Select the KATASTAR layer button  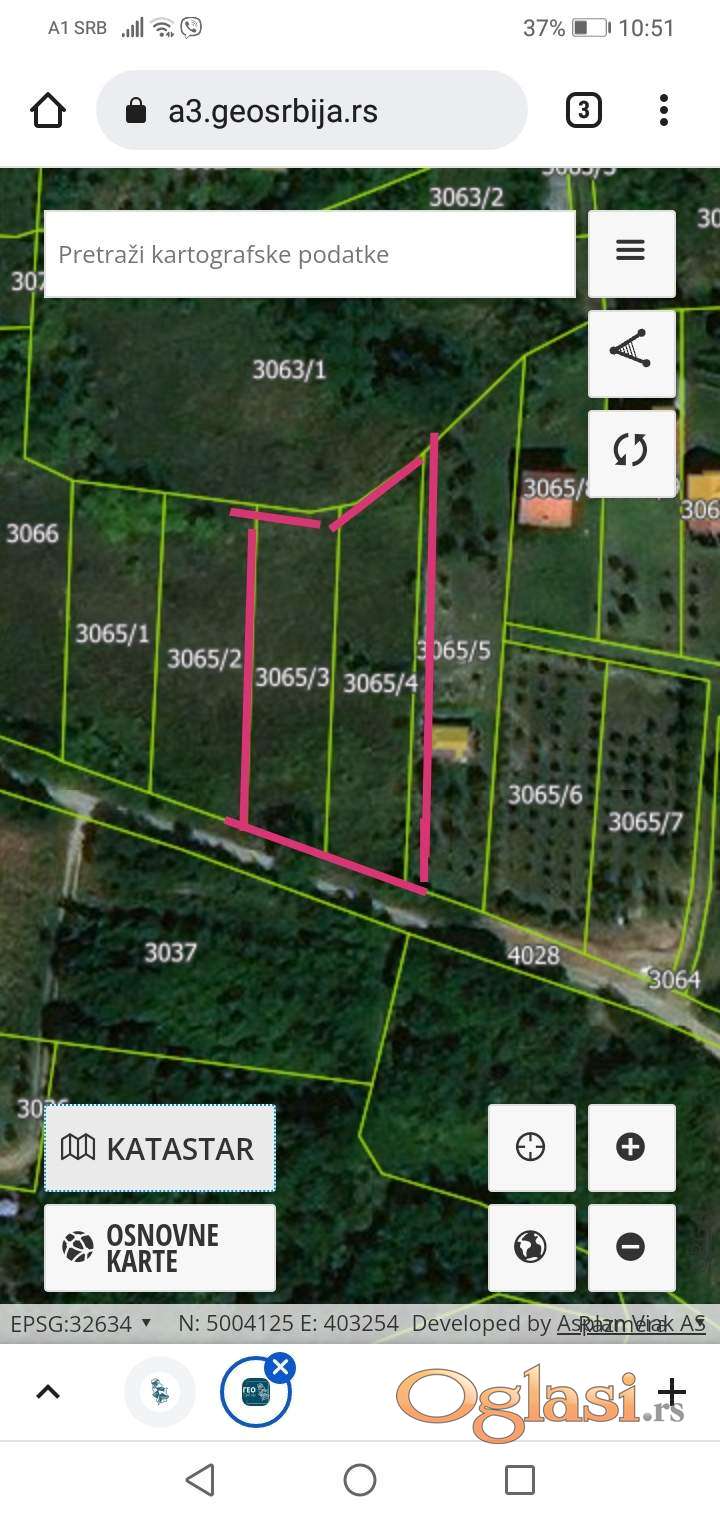tap(160, 1148)
